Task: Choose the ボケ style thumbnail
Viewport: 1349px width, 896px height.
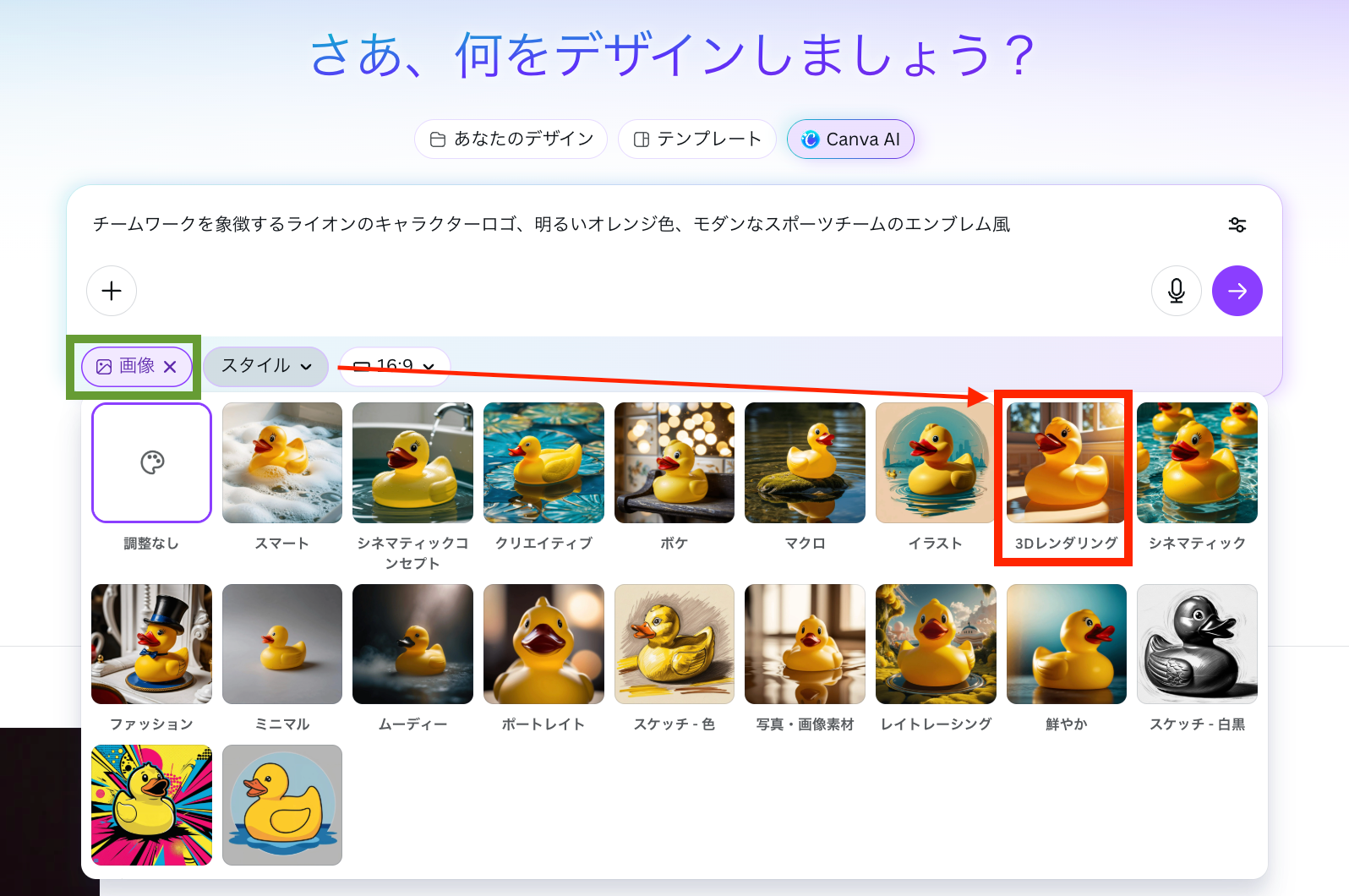Action: [674, 462]
